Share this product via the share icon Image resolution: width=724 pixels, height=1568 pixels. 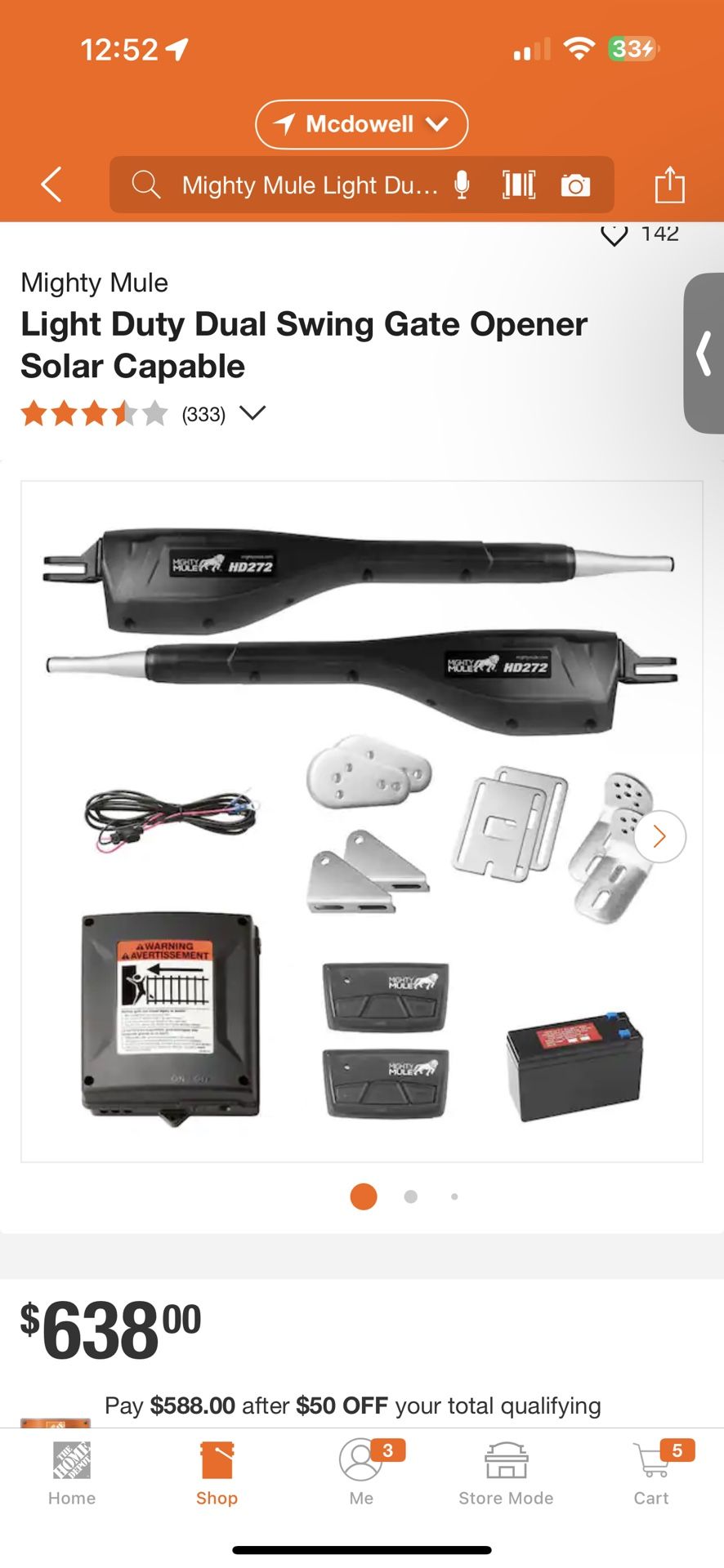(x=670, y=185)
